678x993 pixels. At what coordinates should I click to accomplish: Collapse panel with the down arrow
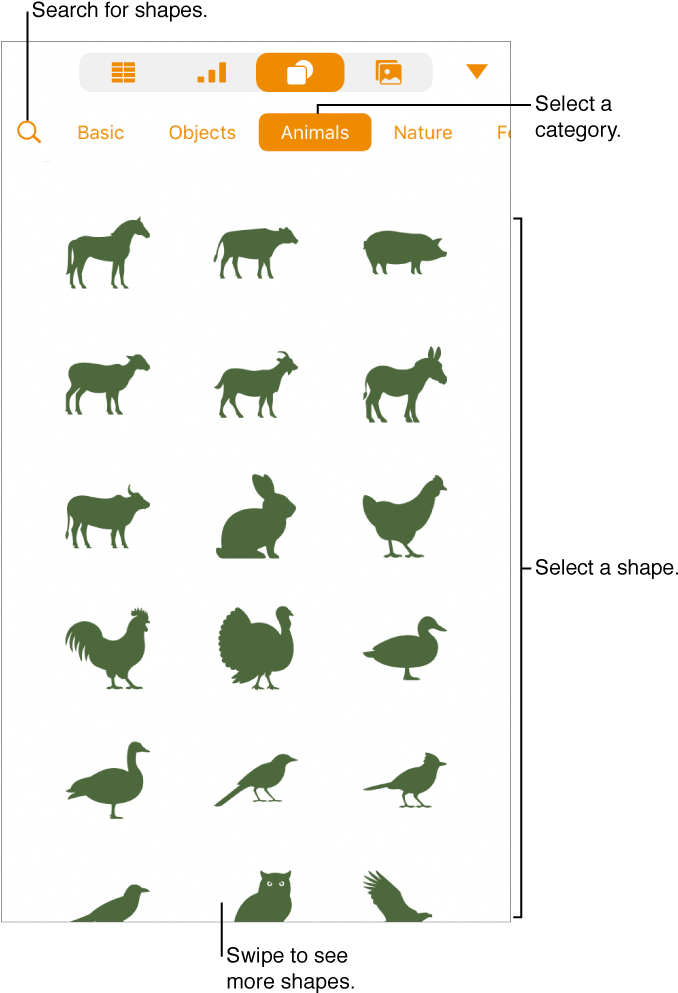477,71
